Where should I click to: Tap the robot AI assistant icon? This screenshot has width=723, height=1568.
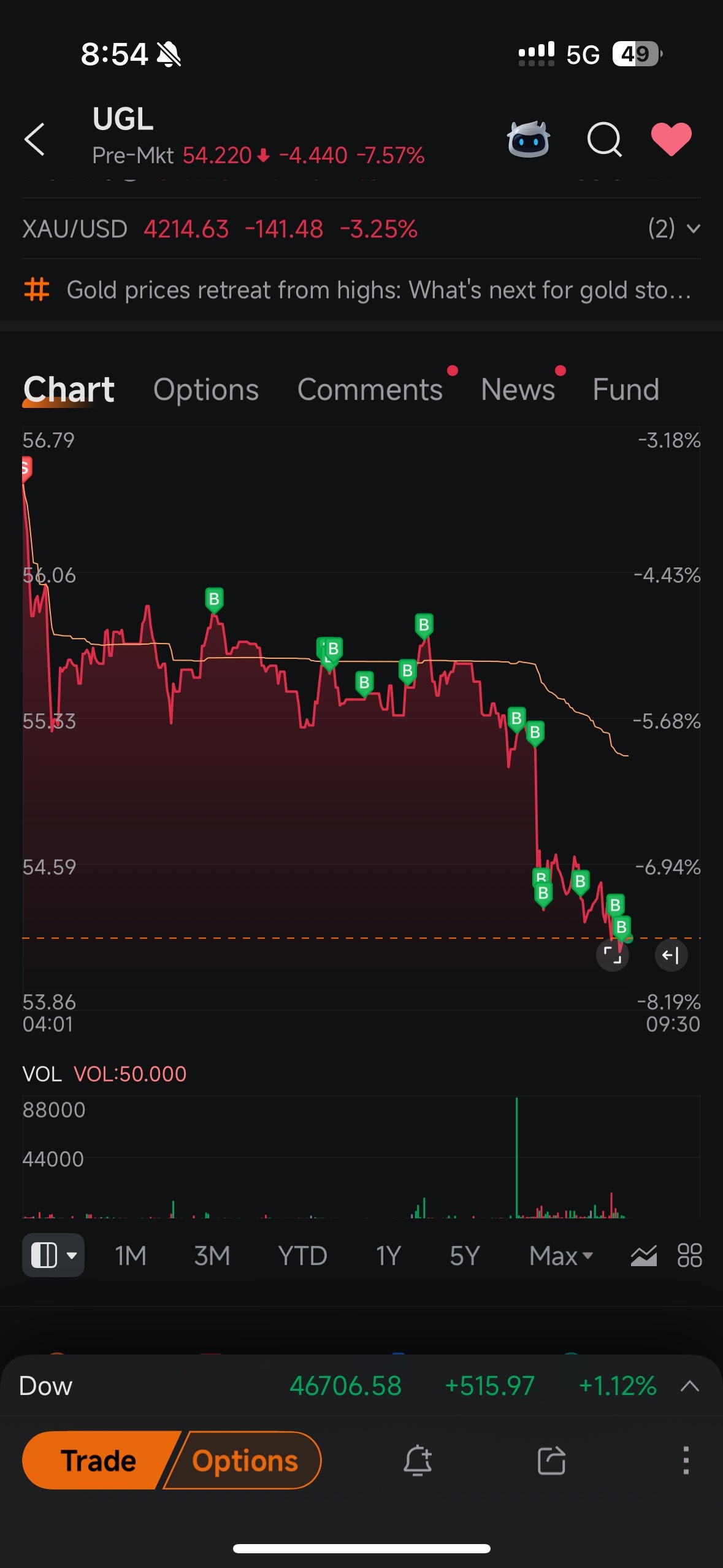click(529, 140)
